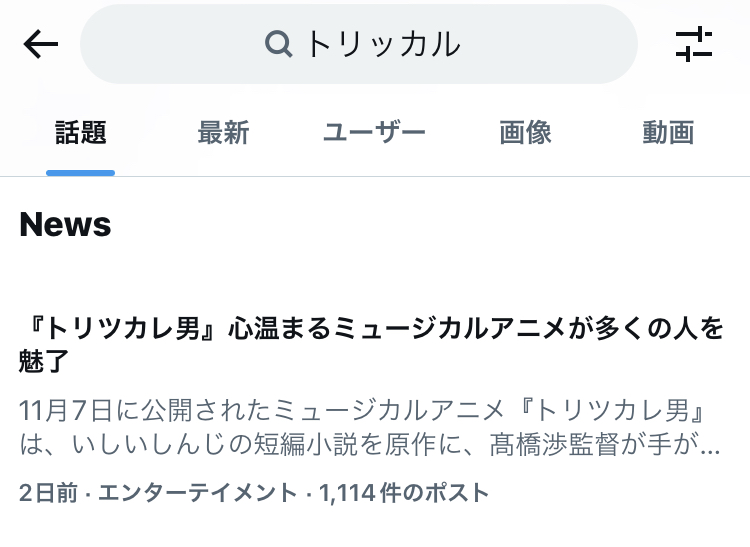Switch to the 最新 tab
Screen dimensions: 750x547
pos(223,132)
